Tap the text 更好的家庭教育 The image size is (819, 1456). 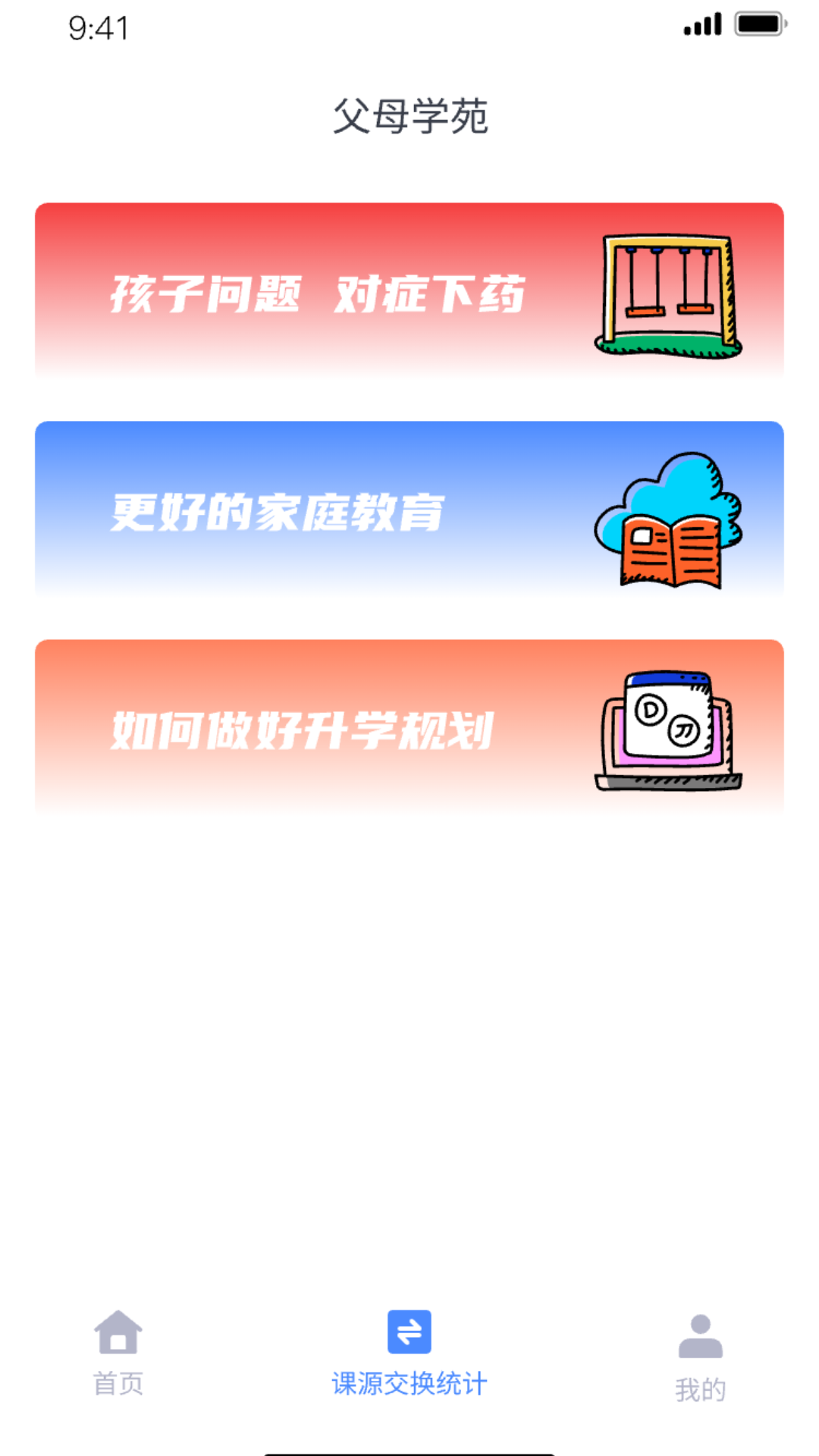click(279, 513)
